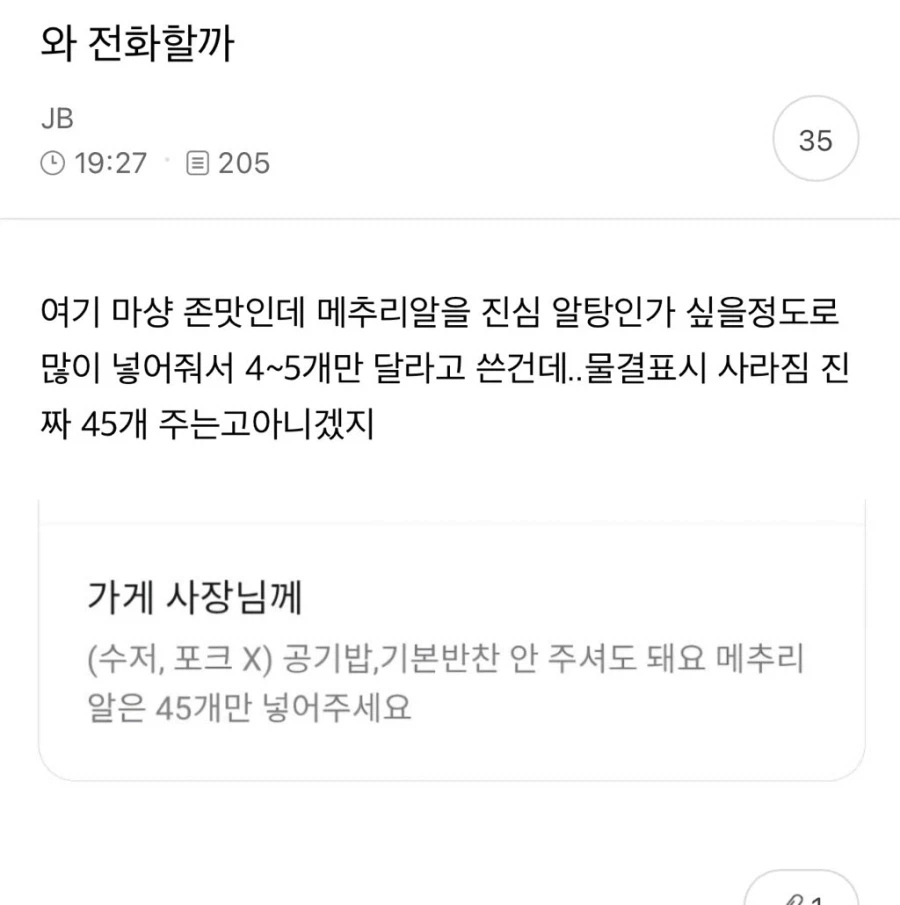Viewport: 900px width, 905px height.
Task: Tap the circular 35 vote counter badge
Action: pyautogui.click(x=816, y=140)
